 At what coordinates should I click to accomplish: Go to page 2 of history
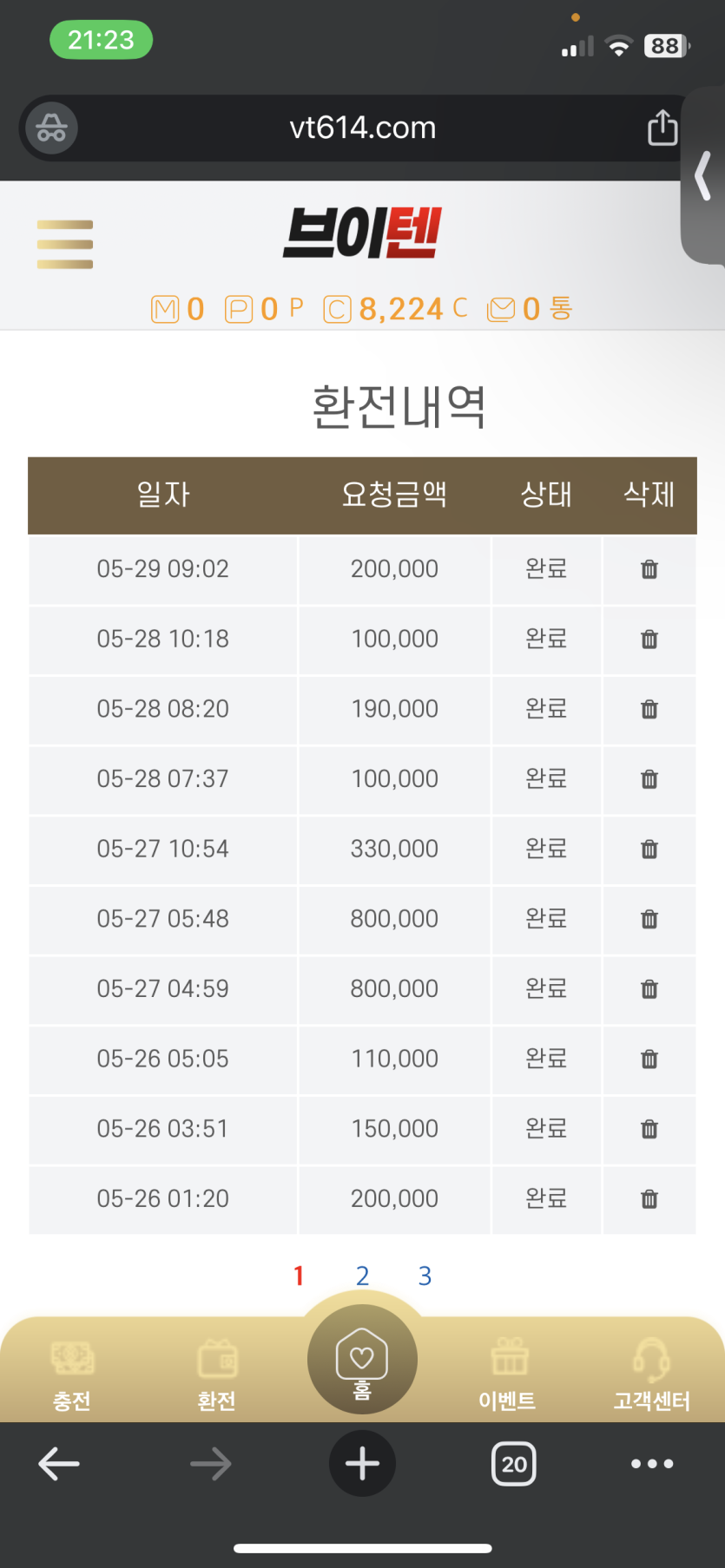[363, 1276]
